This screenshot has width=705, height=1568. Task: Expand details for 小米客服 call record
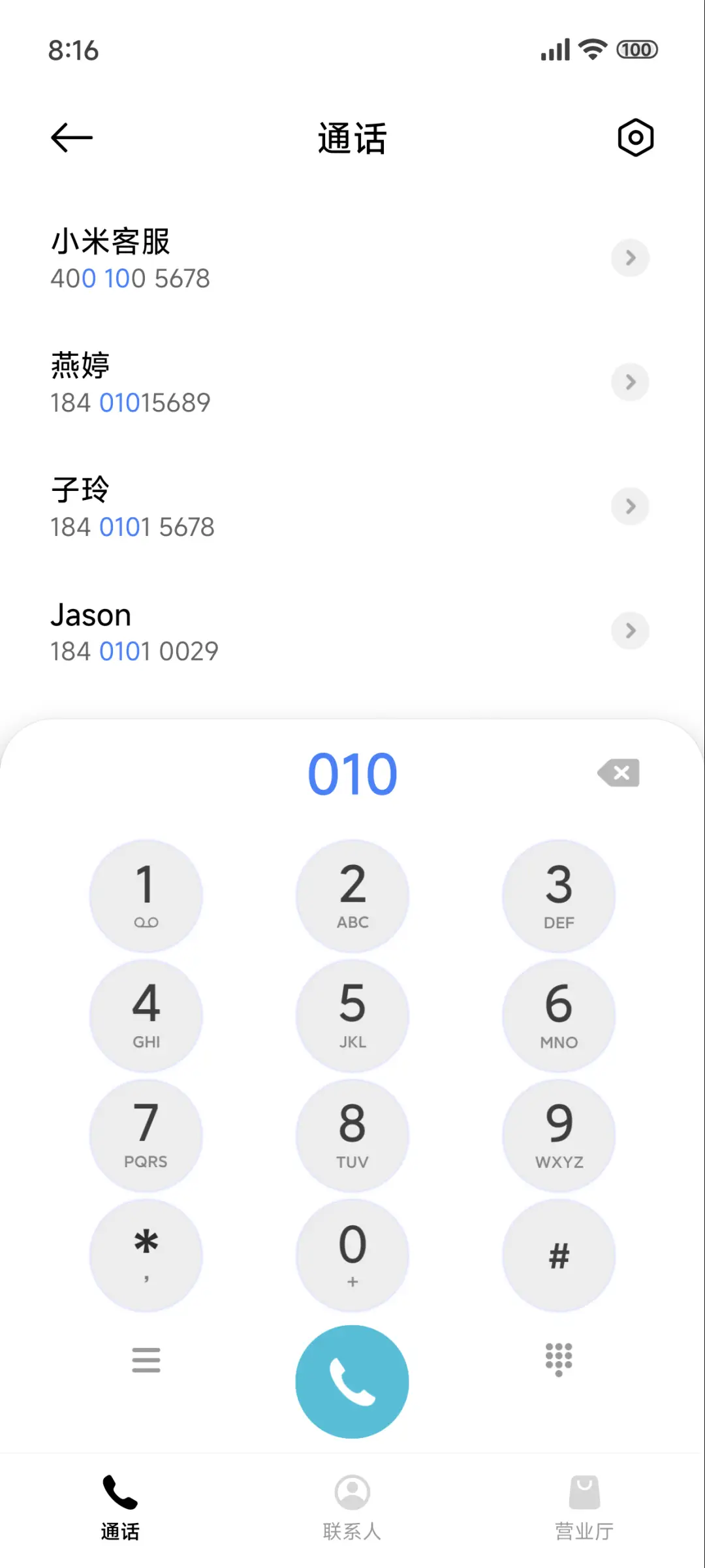(630, 258)
